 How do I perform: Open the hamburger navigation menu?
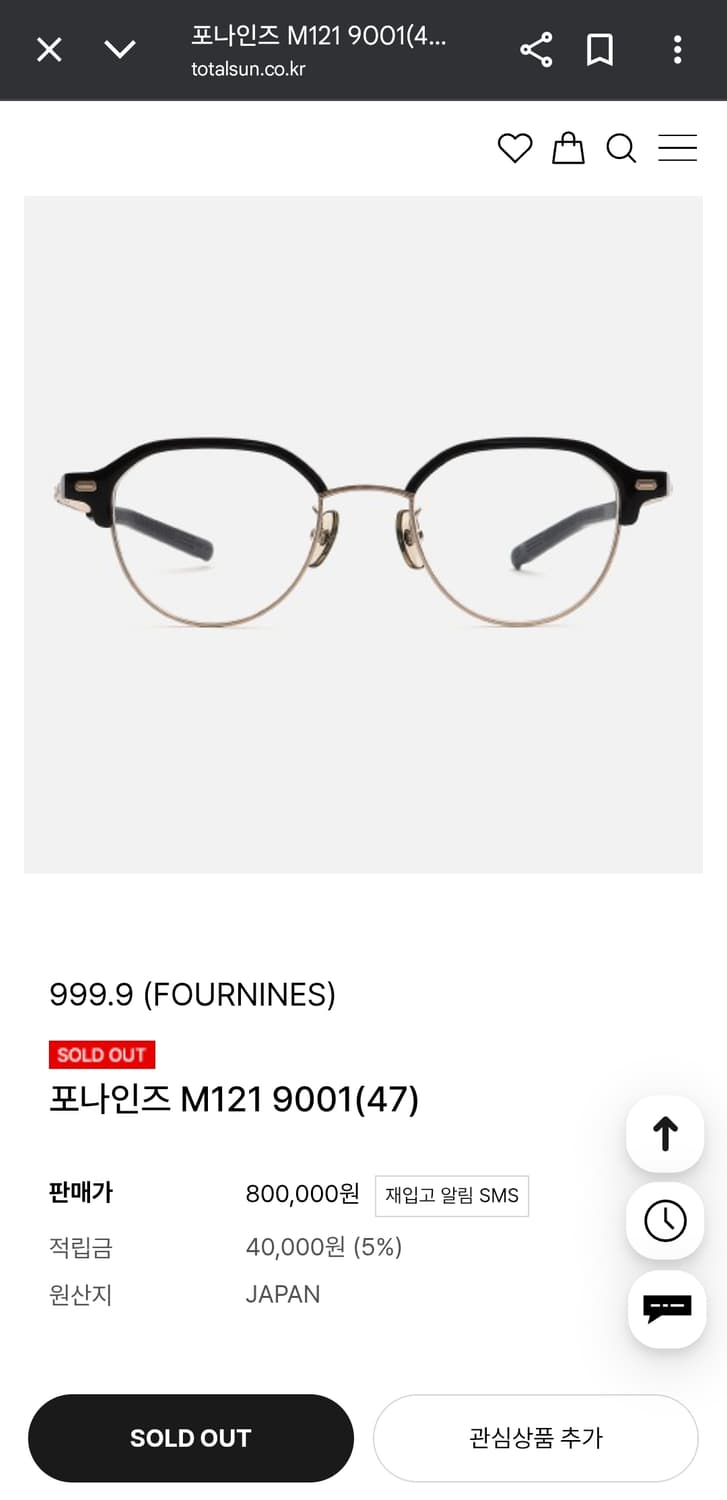click(x=677, y=147)
